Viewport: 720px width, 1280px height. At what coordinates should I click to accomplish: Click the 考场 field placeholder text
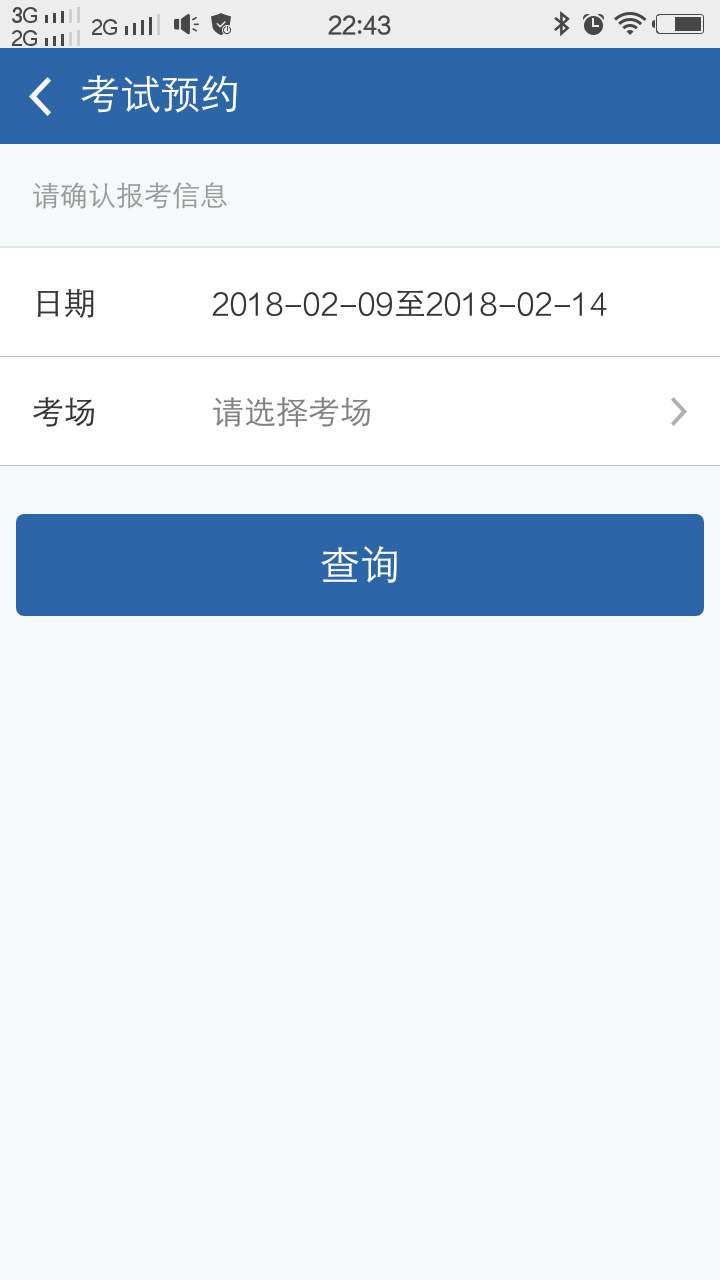pos(290,411)
